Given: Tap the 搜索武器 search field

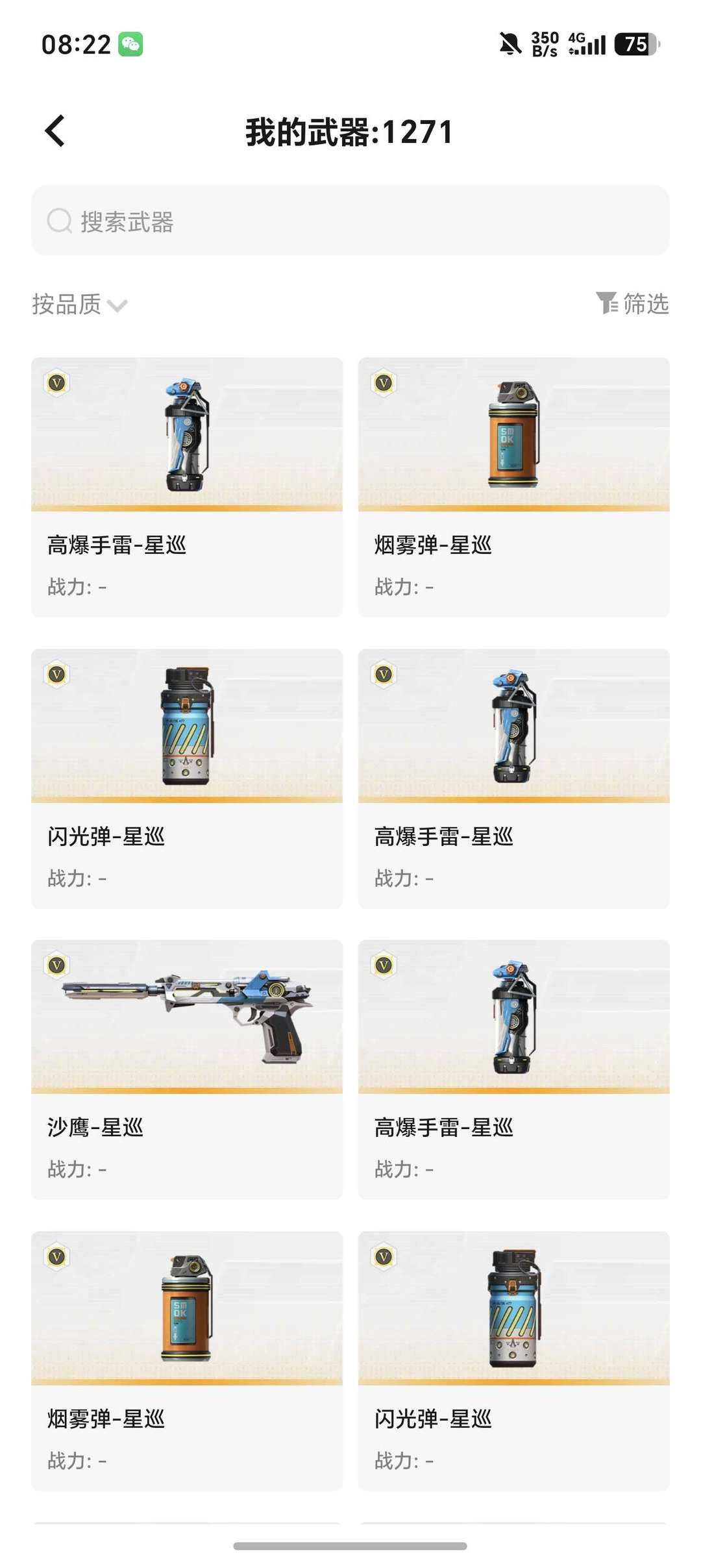Looking at the screenshot, I should 350,221.
